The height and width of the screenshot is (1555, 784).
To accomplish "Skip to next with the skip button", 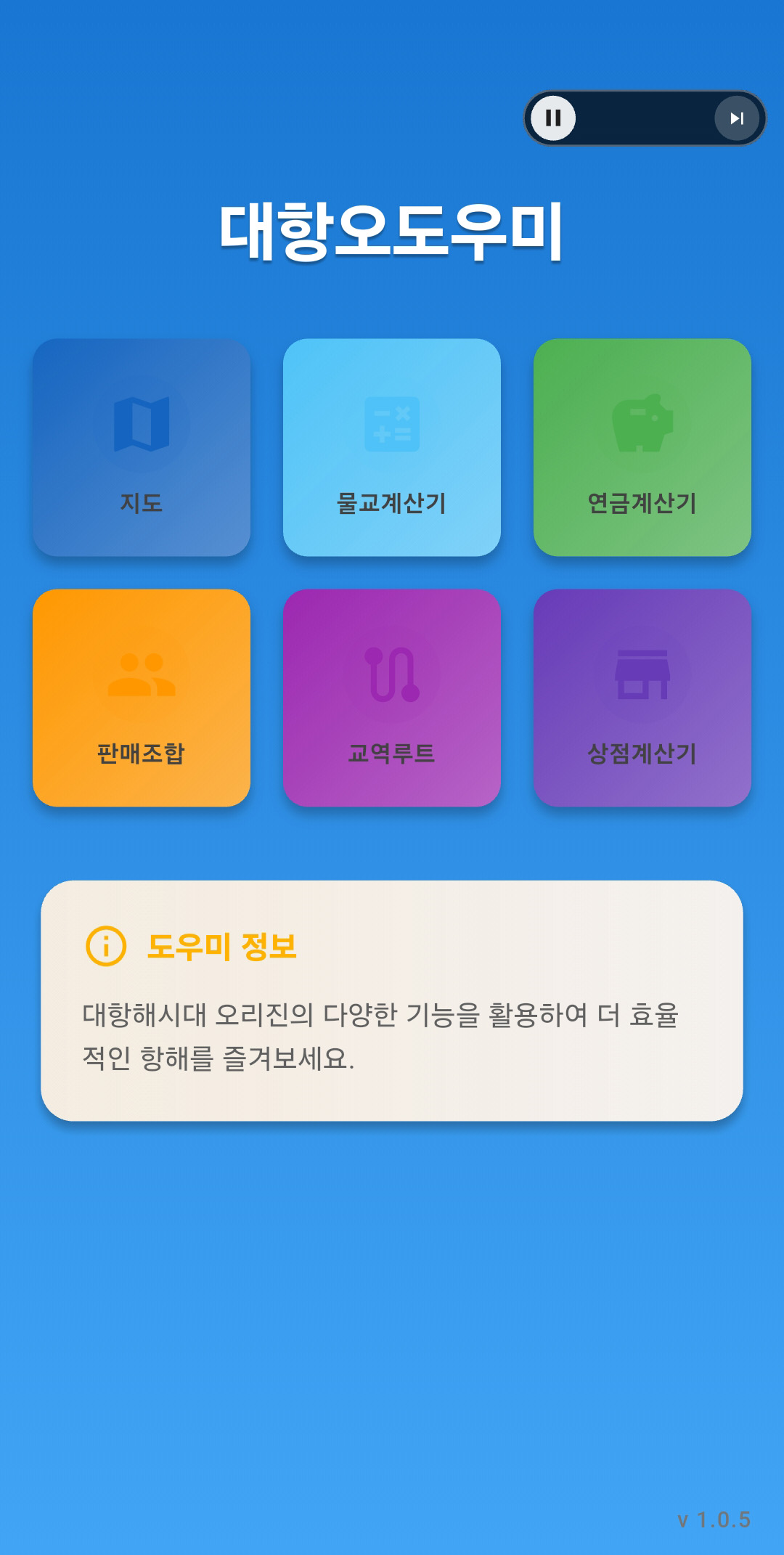I will tap(737, 118).
